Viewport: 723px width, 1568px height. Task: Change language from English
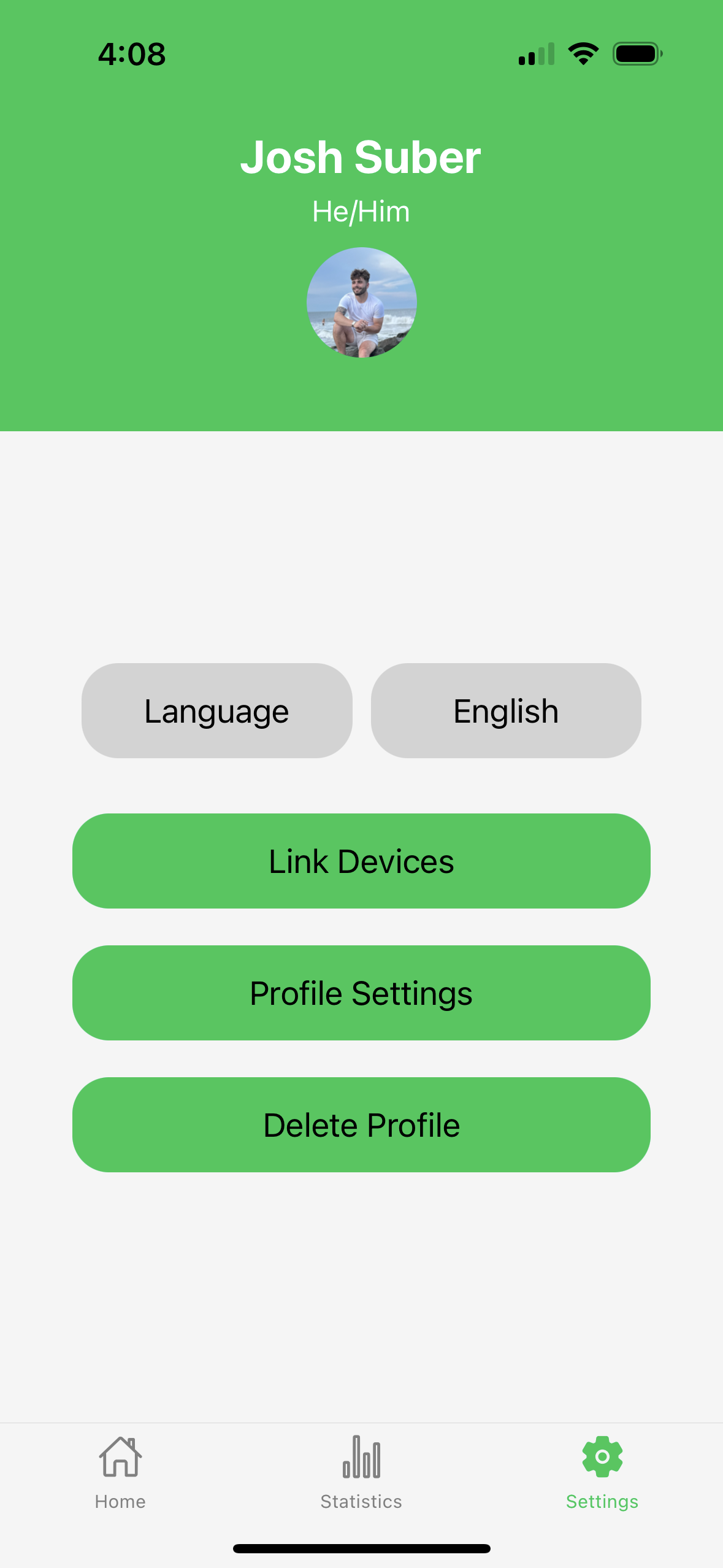(506, 710)
